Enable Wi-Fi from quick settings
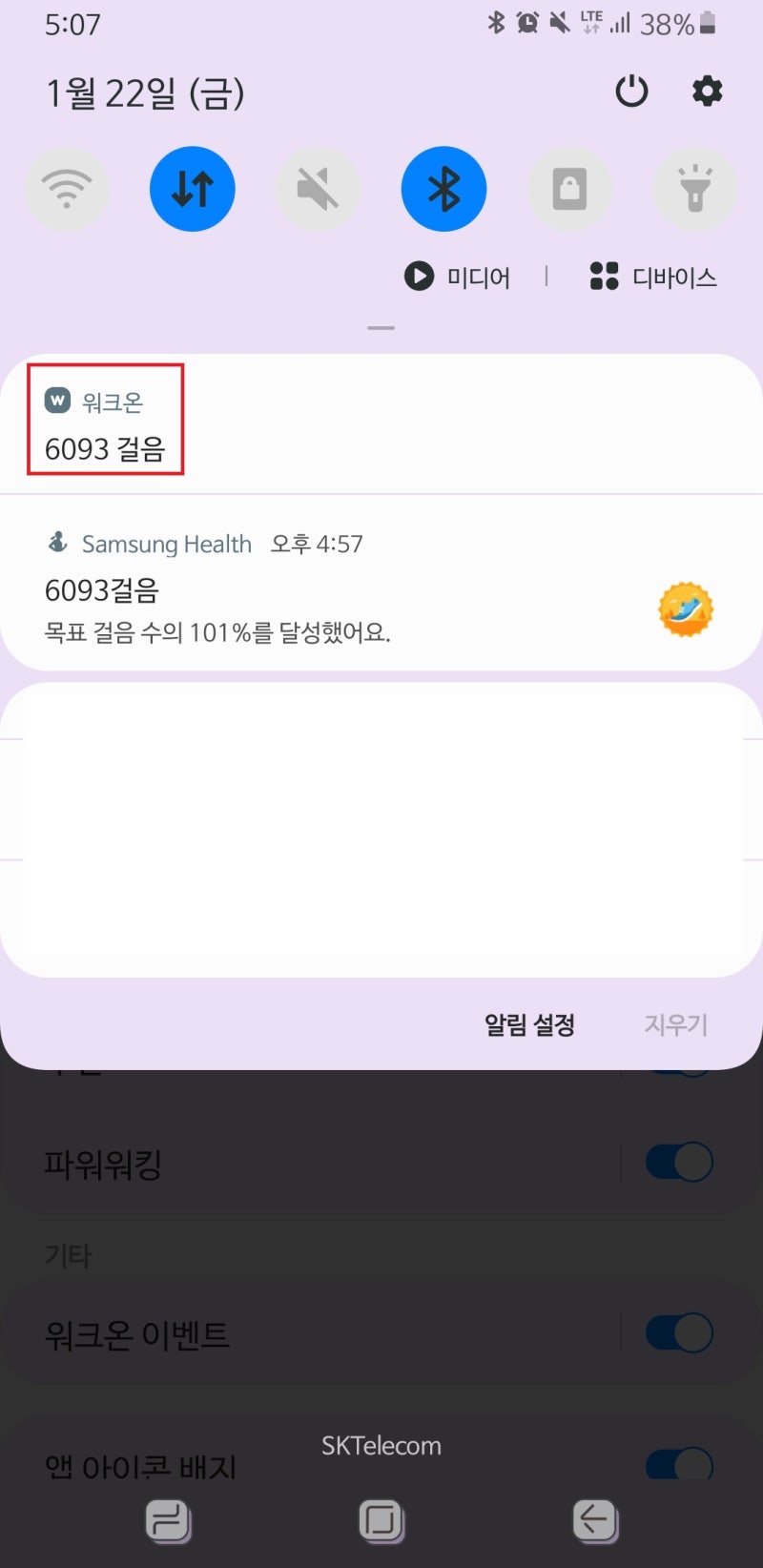 (67, 188)
